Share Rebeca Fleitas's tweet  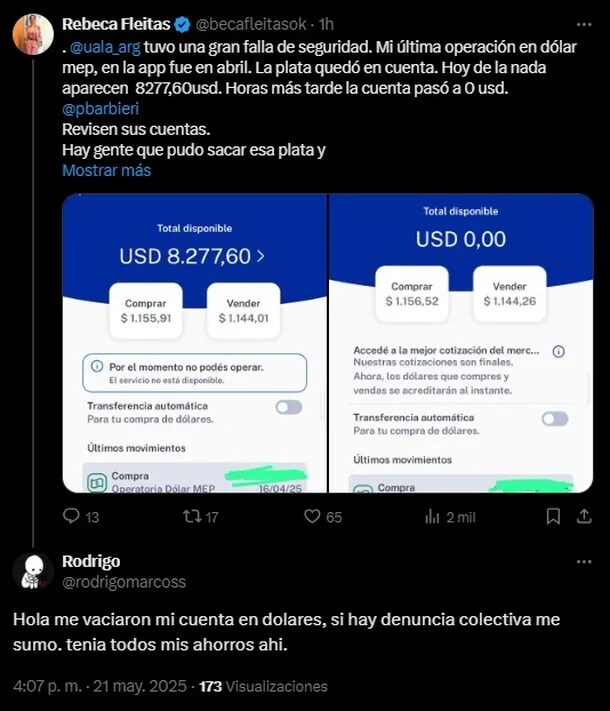pyautogui.click(x=585, y=517)
